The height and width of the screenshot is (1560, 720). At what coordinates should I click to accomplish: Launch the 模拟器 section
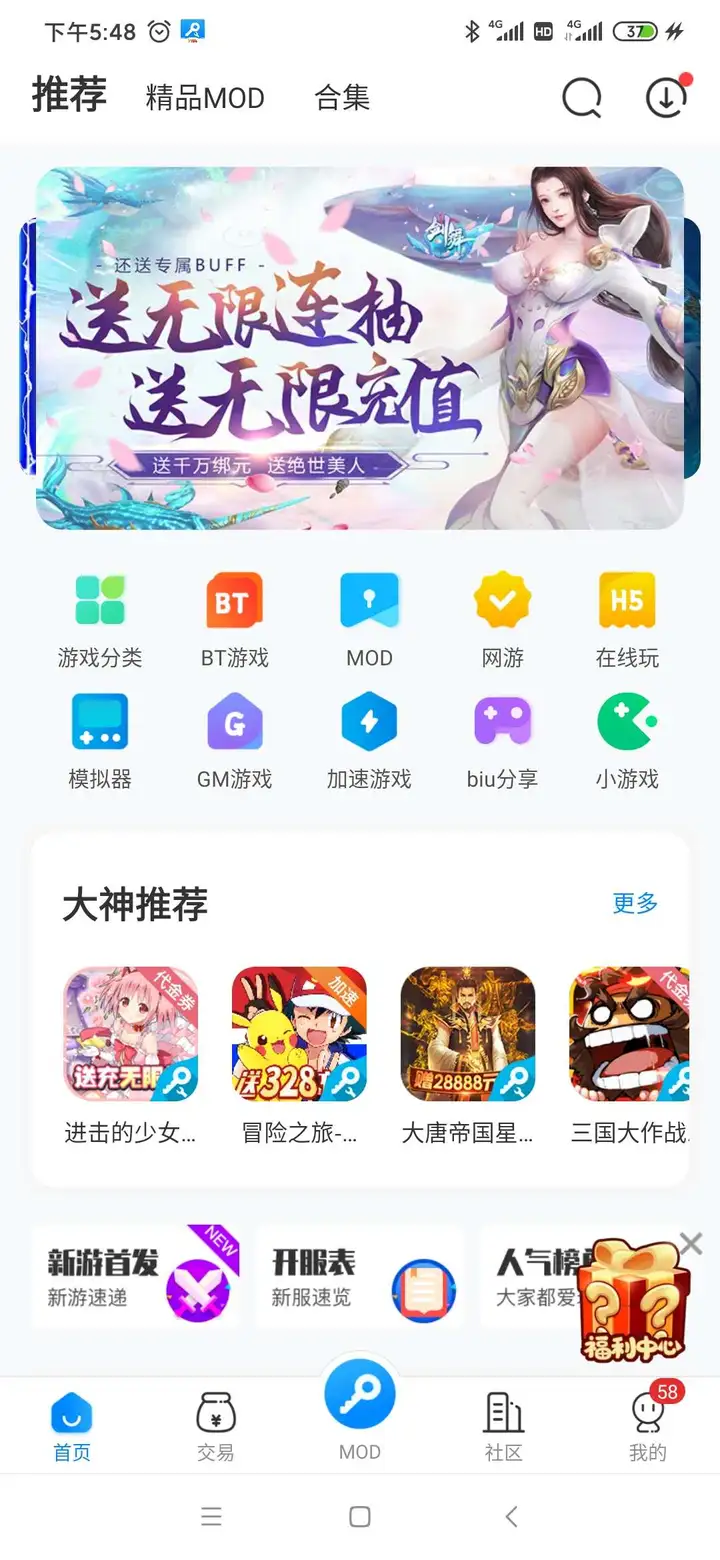pos(100,741)
